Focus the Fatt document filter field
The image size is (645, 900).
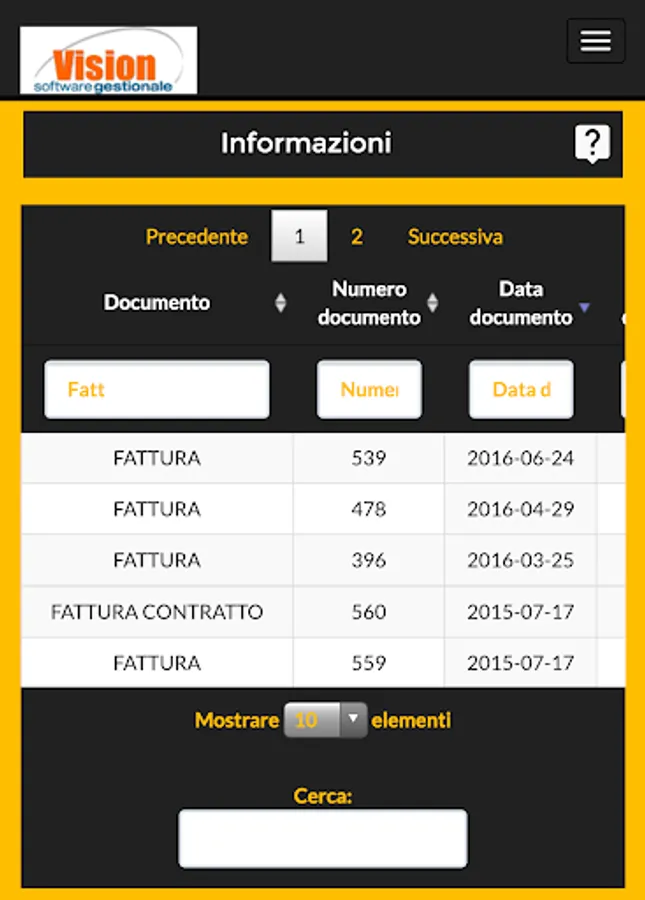click(157, 389)
